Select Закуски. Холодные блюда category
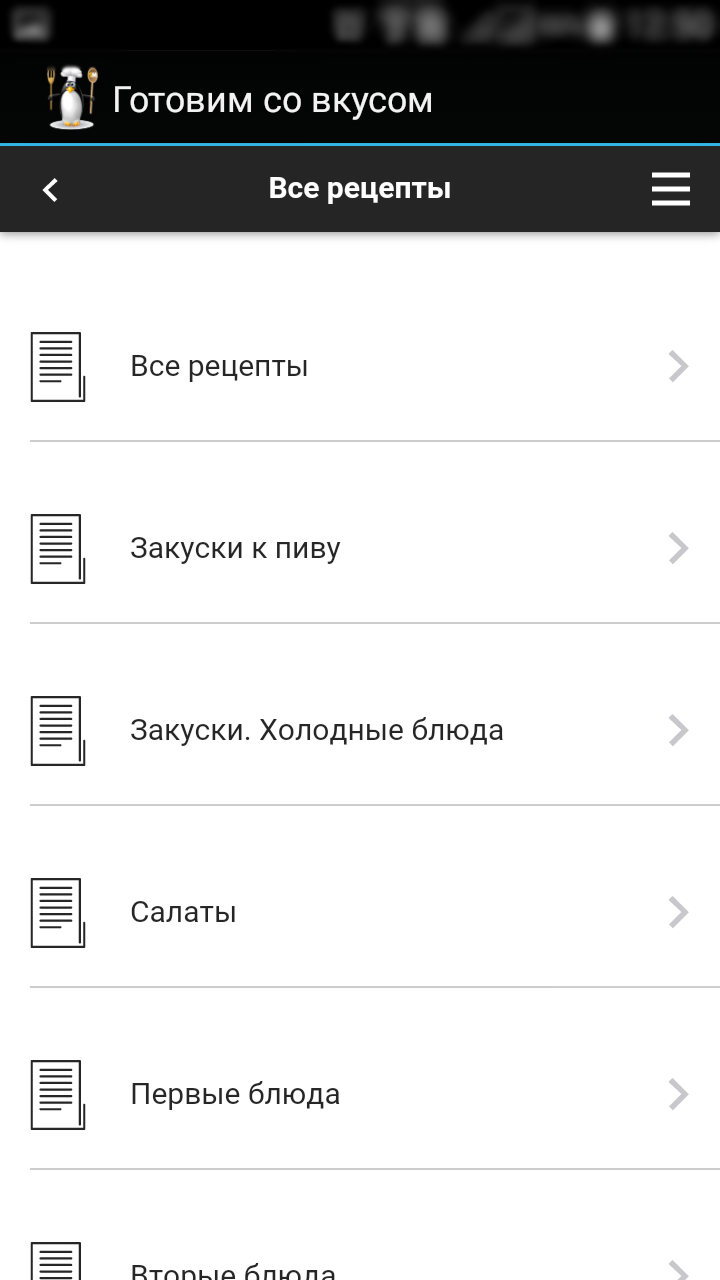The width and height of the screenshot is (720, 1280). coord(360,731)
